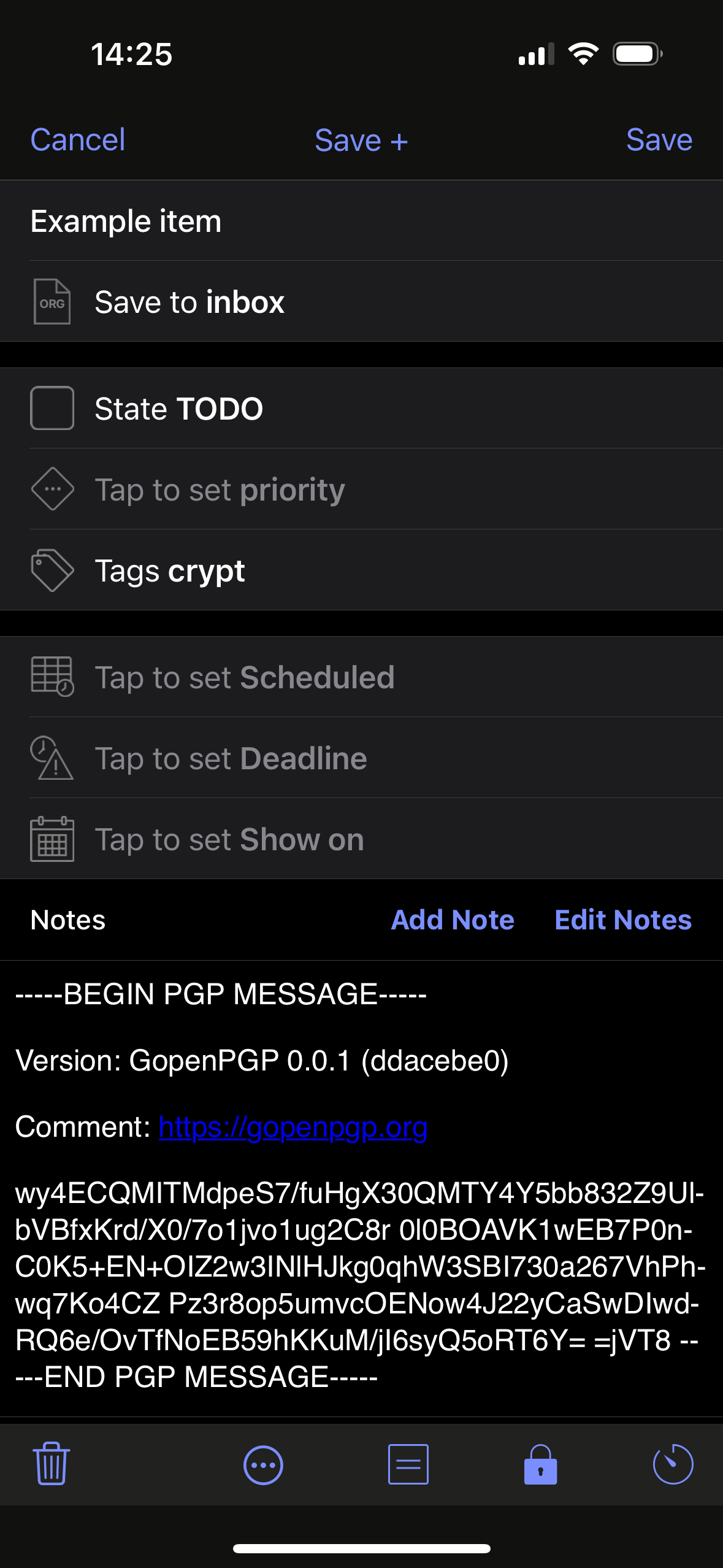
Task: Open the gopenpgp.org link
Action: 293,1127
